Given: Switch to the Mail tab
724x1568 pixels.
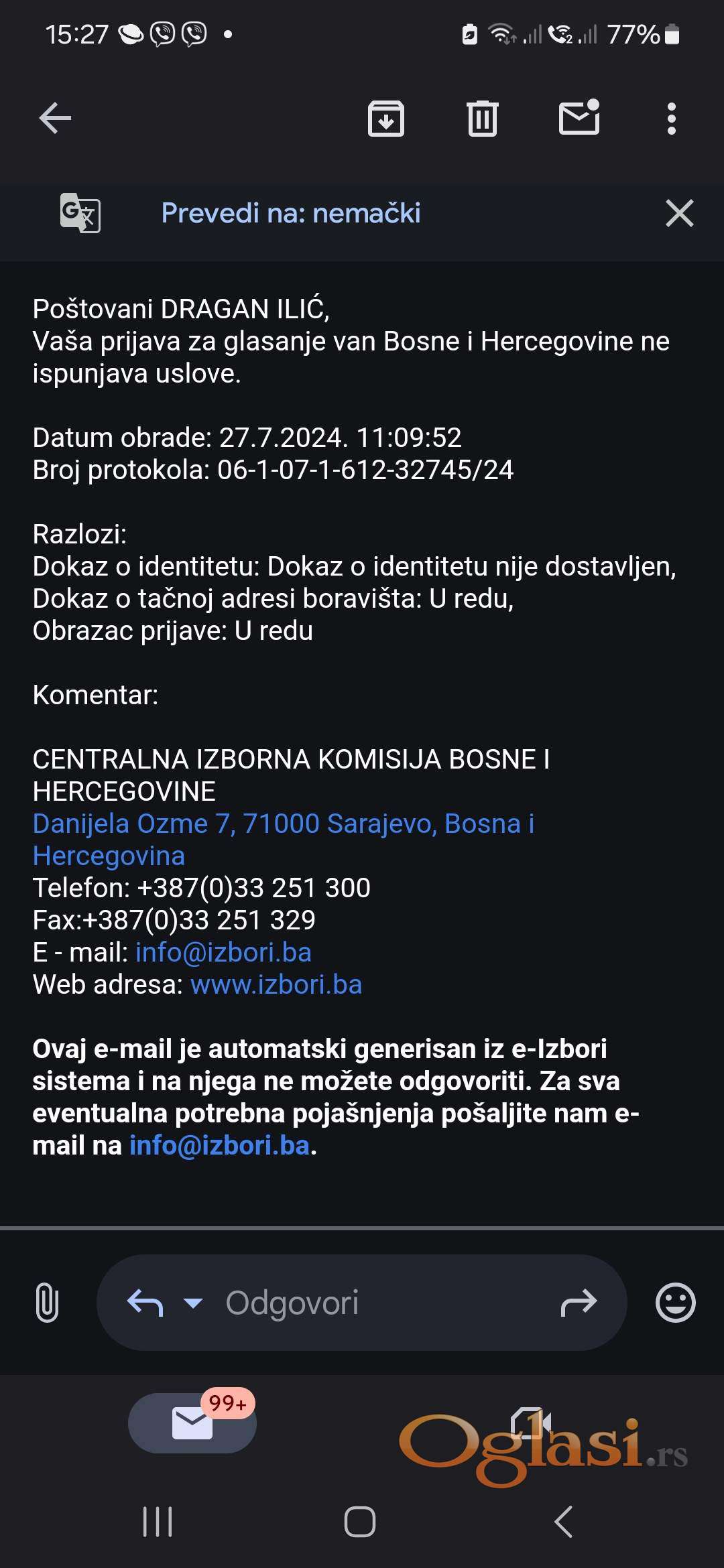Looking at the screenshot, I should coord(192,1423).
